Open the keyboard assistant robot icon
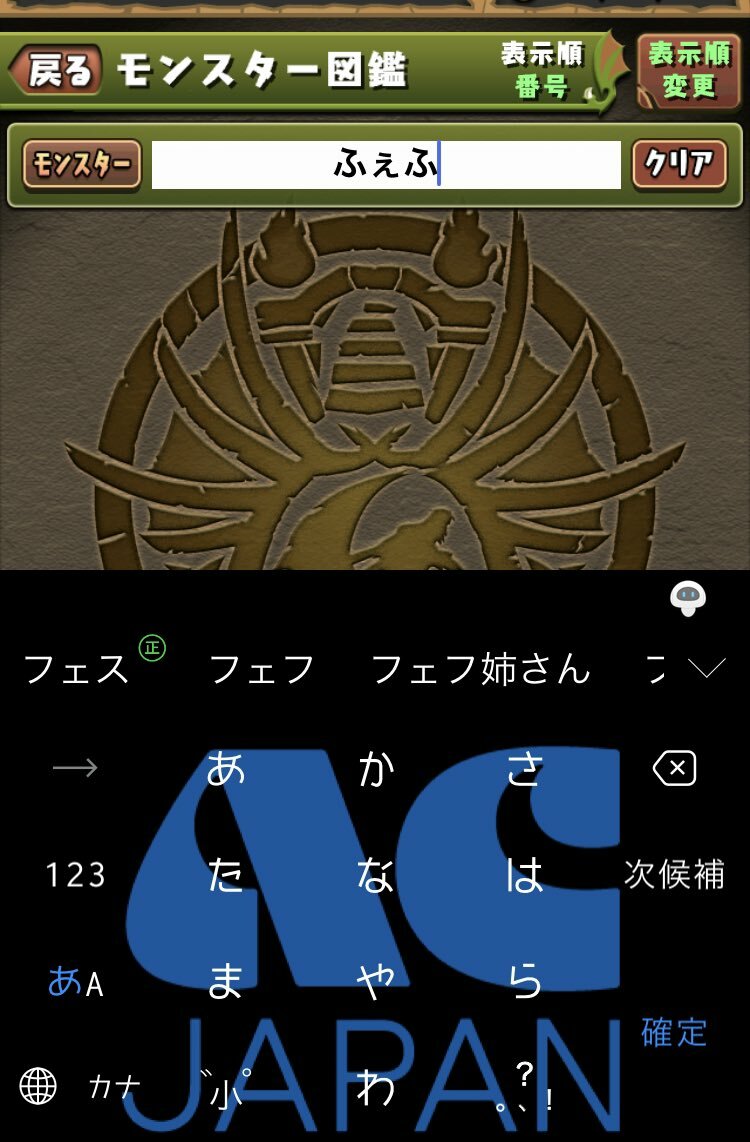750x1142 pixels. point(687,598)
